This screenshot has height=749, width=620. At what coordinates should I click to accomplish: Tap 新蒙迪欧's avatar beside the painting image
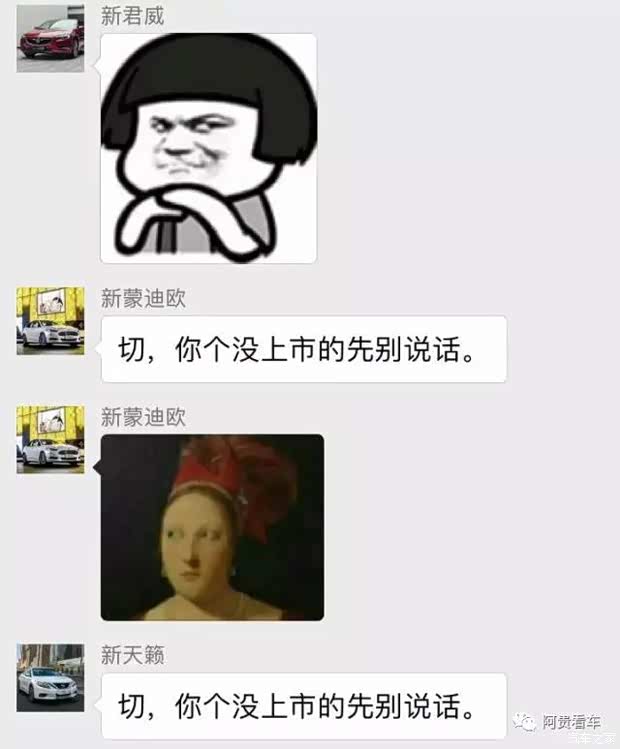tap(50, 439)
